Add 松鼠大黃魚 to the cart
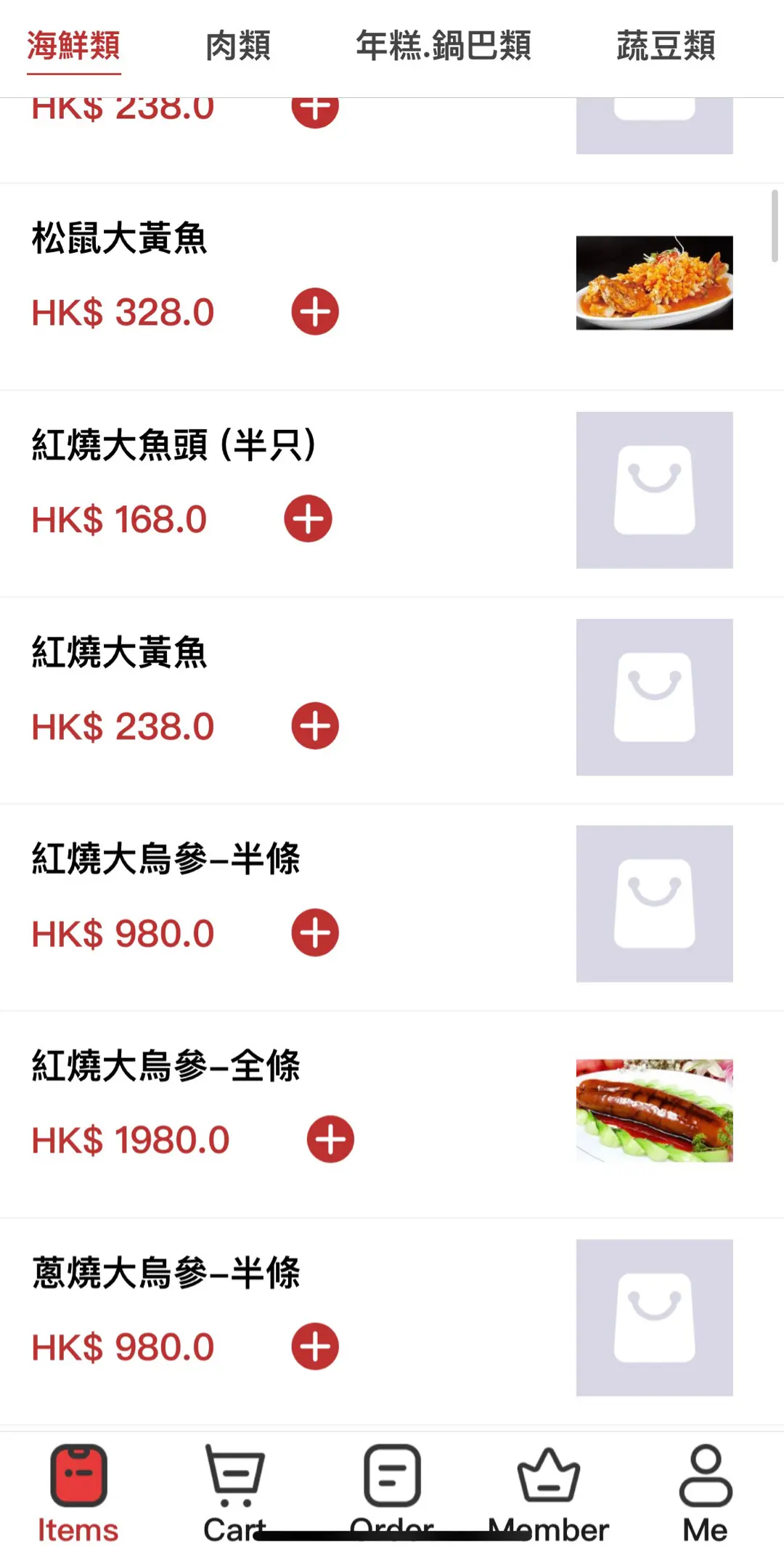Image resolution: width=784 pixels, height=1557 pixels. pos(315,312)
